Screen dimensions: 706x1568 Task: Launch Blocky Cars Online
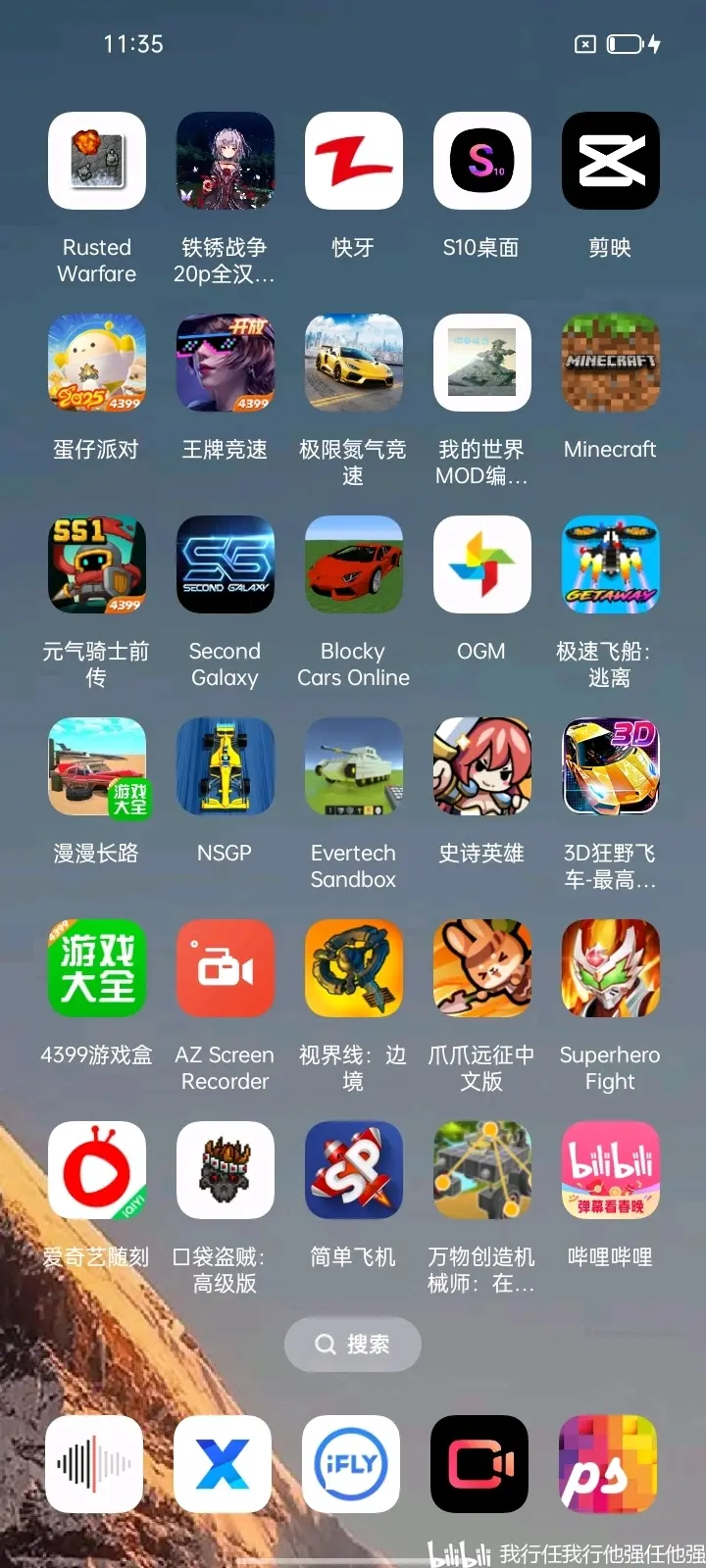click(353, 564)
